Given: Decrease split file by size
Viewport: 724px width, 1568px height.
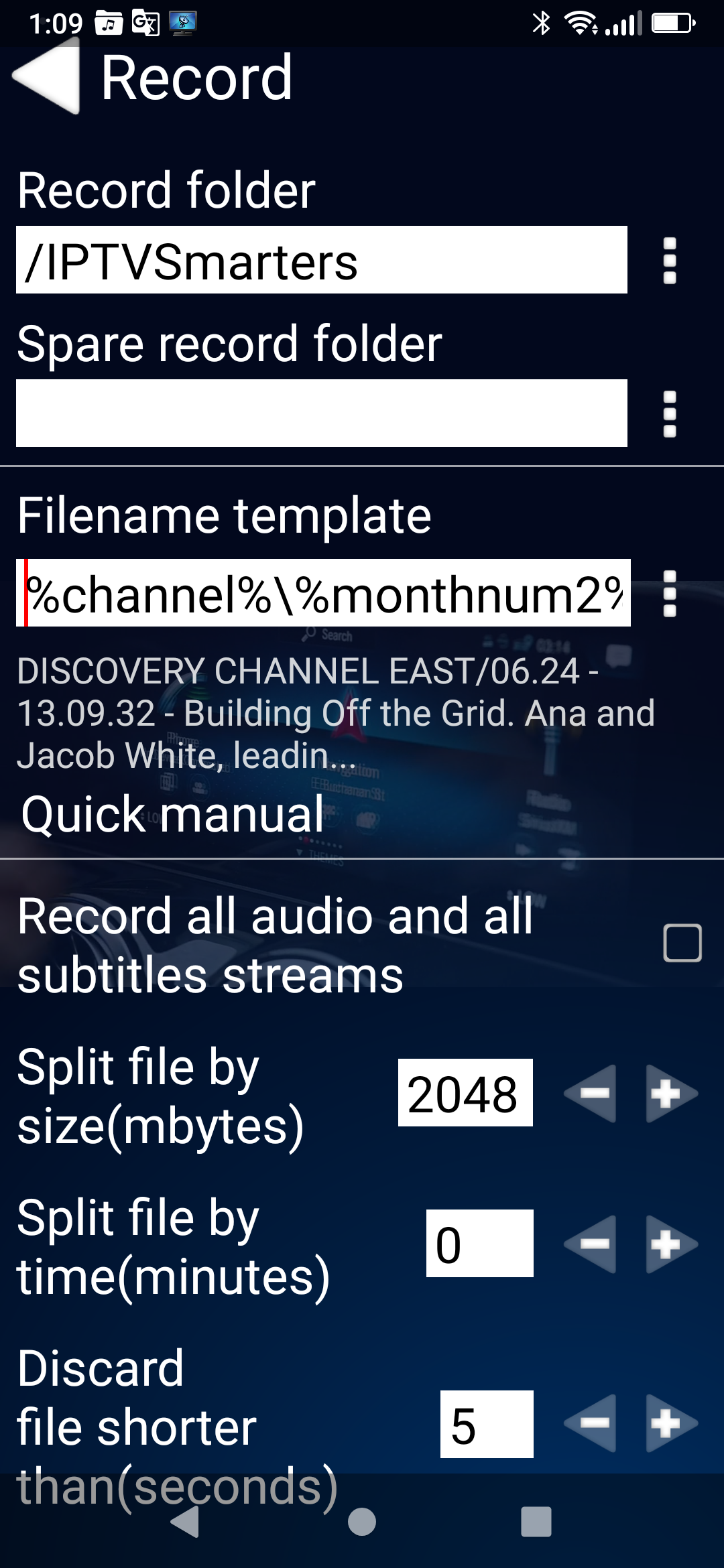Looking at the screenshot, I should pos(591,1094).
